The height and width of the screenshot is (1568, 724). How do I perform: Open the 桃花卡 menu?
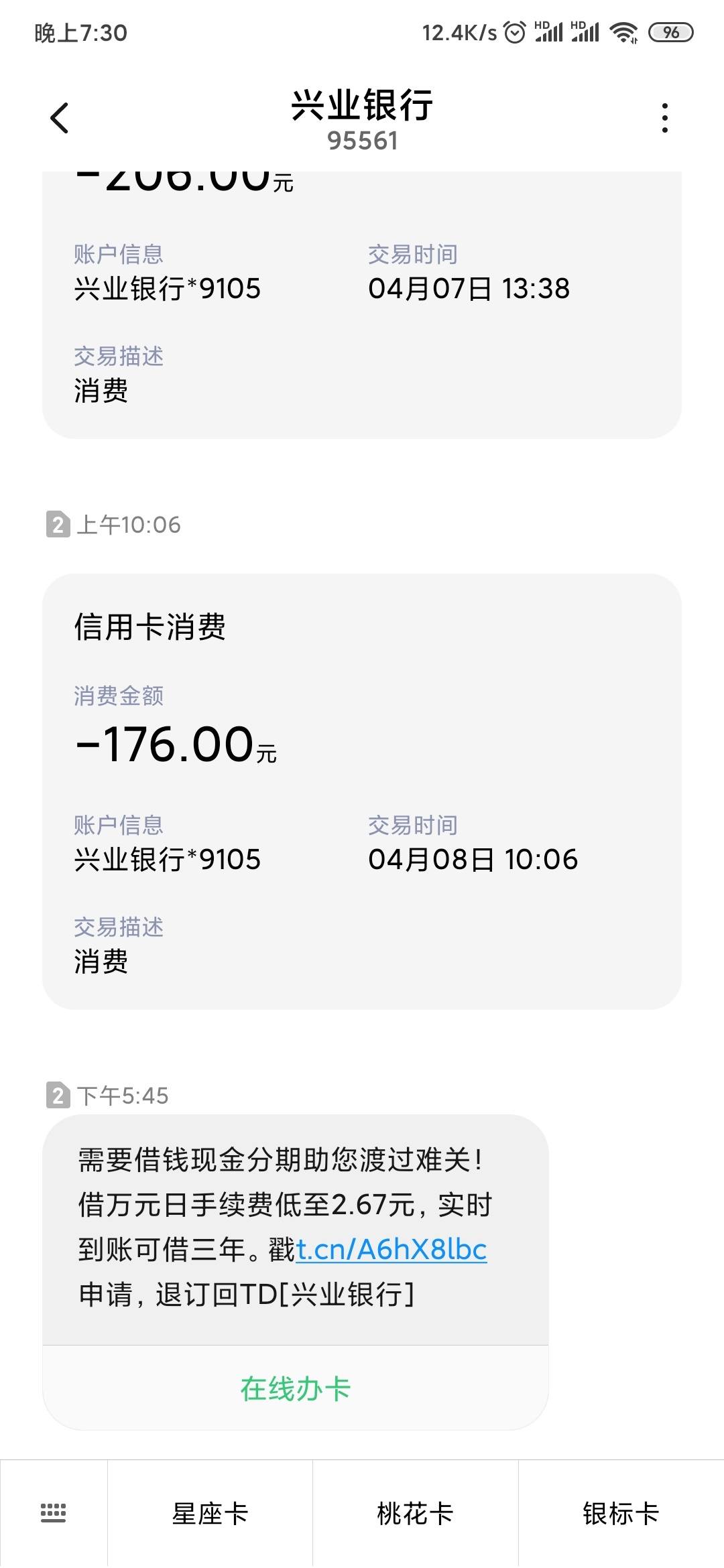[415, 1513]
